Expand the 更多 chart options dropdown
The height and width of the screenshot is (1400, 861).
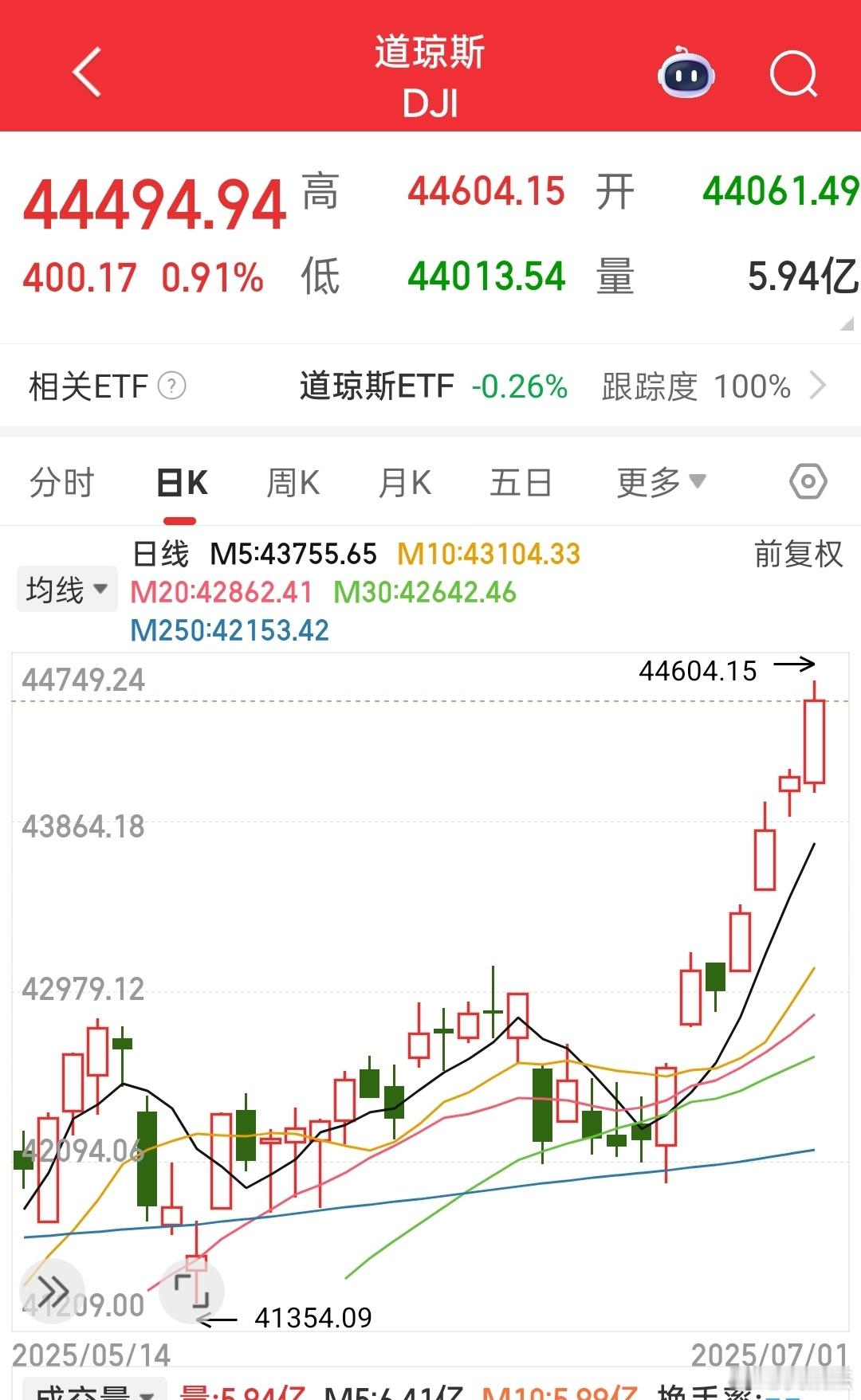[662, 482]
